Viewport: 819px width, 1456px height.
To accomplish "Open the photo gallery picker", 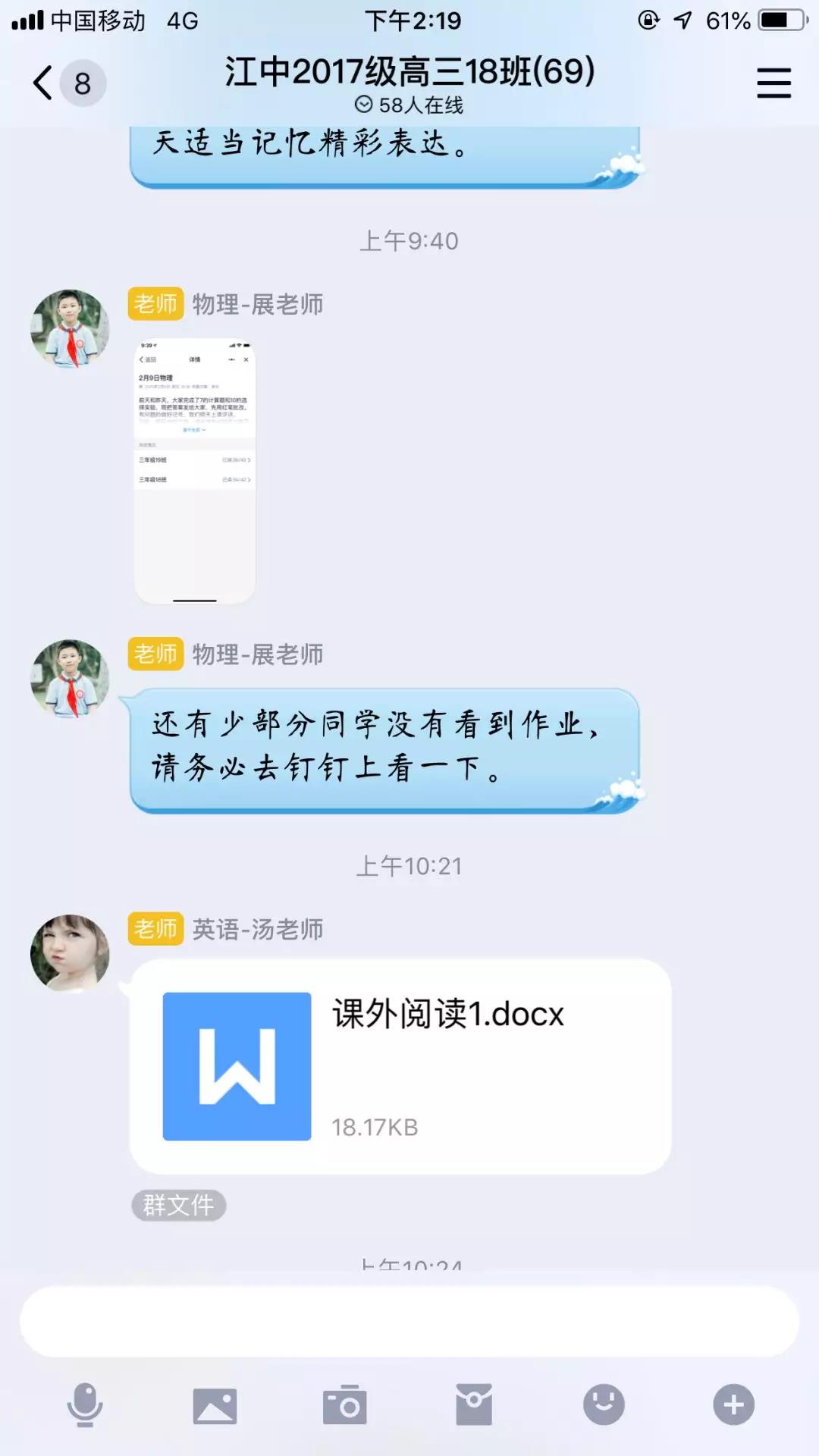I will pos(215,1405).
